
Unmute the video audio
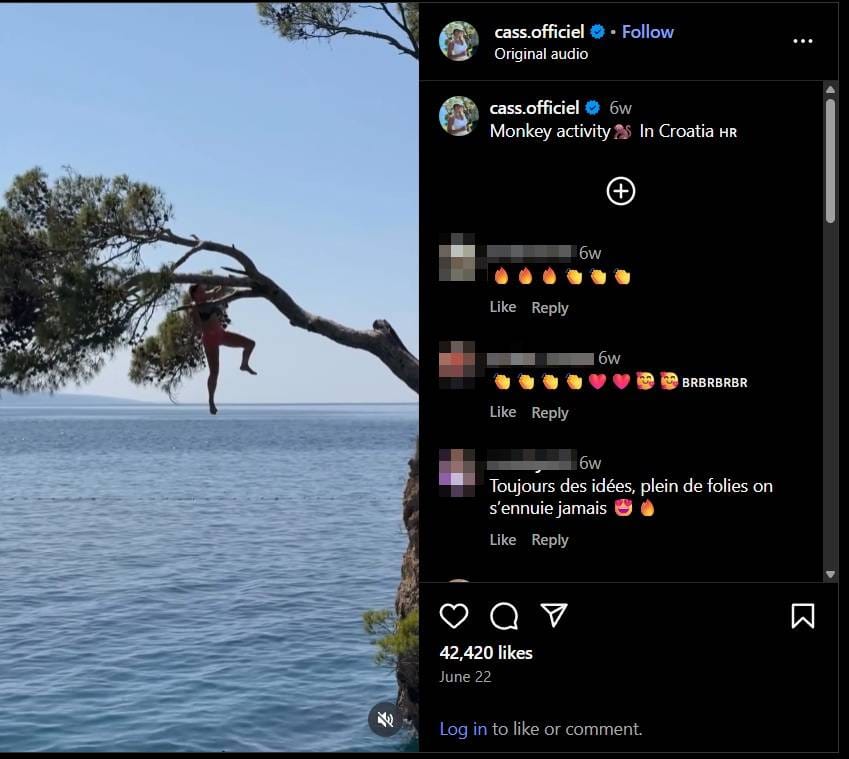coord(385,719)
